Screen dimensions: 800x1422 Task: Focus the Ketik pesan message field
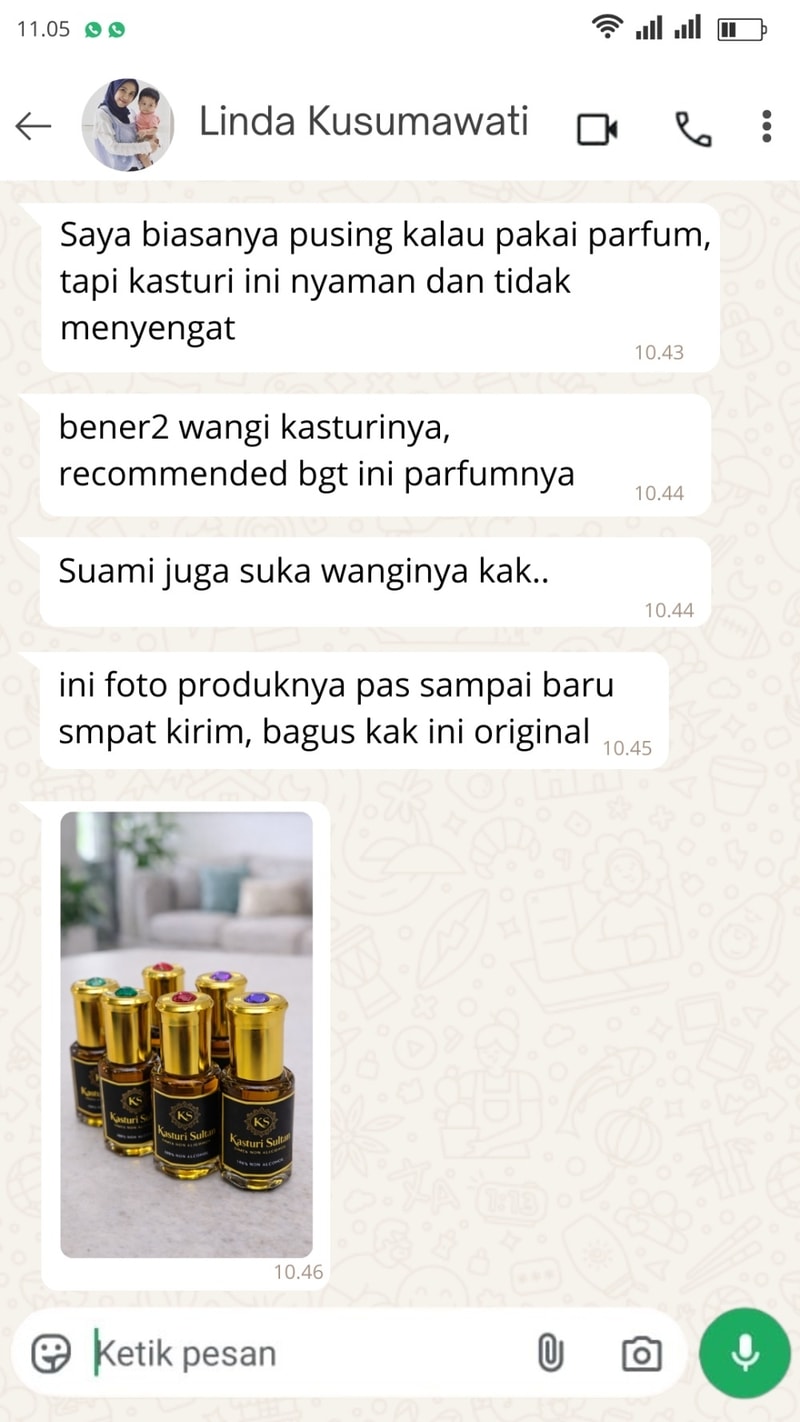(300, 1354)
